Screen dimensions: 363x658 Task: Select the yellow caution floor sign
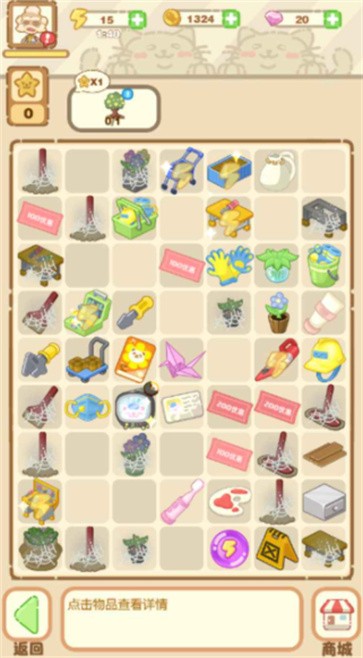tap(277, 547)
